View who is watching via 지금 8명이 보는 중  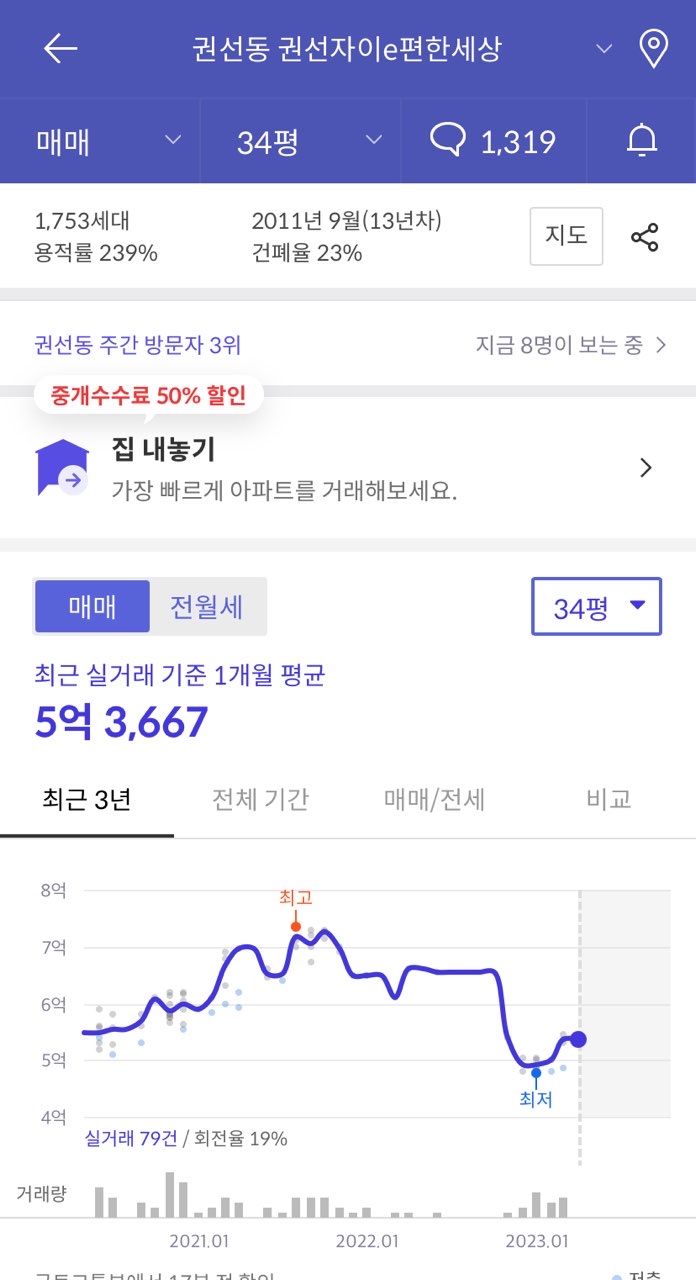(570, 346)
